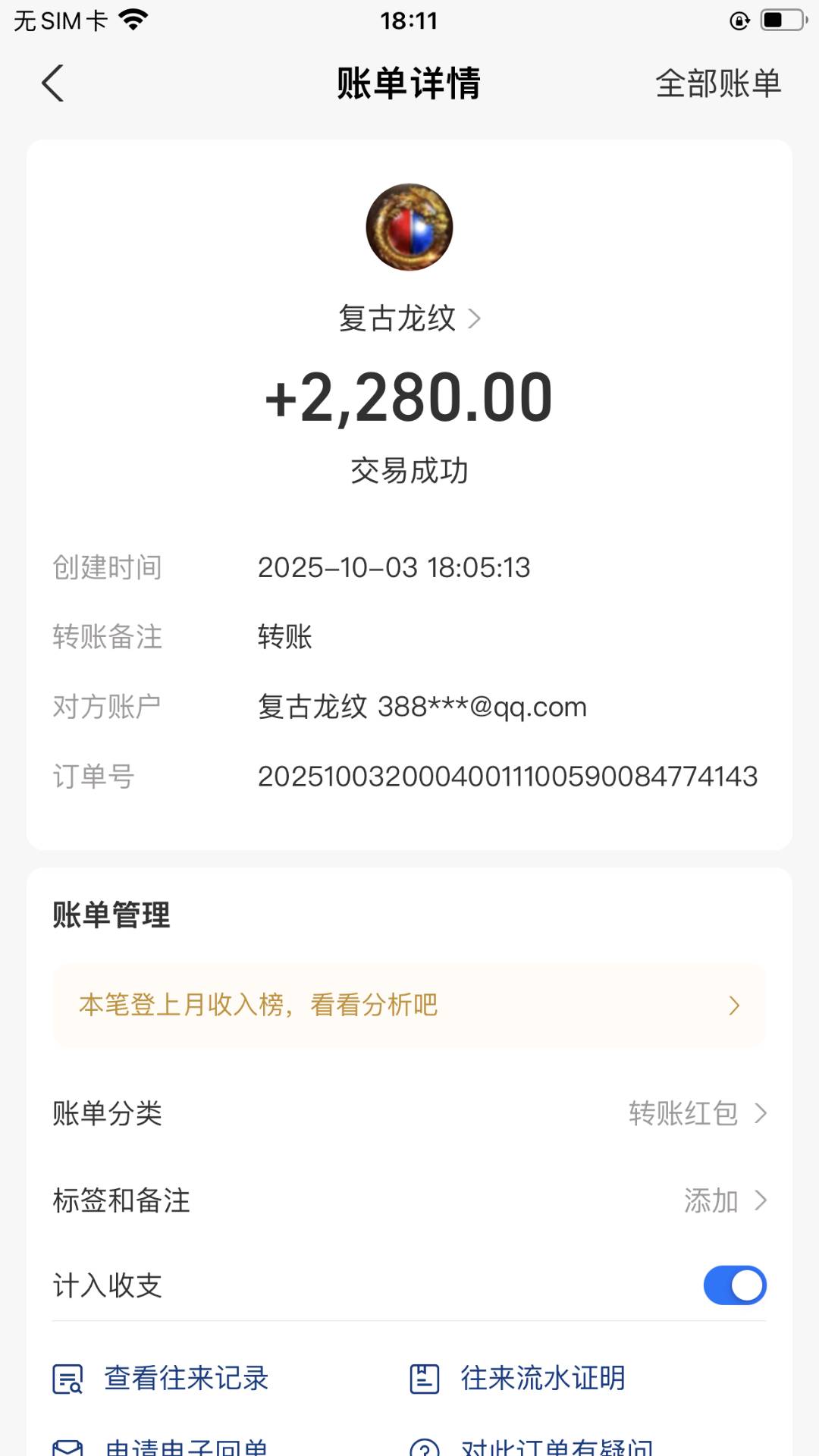The width and height of the screenshot is (819, 1456).
Task: Change 账单分类 category
Action: 697,1113
